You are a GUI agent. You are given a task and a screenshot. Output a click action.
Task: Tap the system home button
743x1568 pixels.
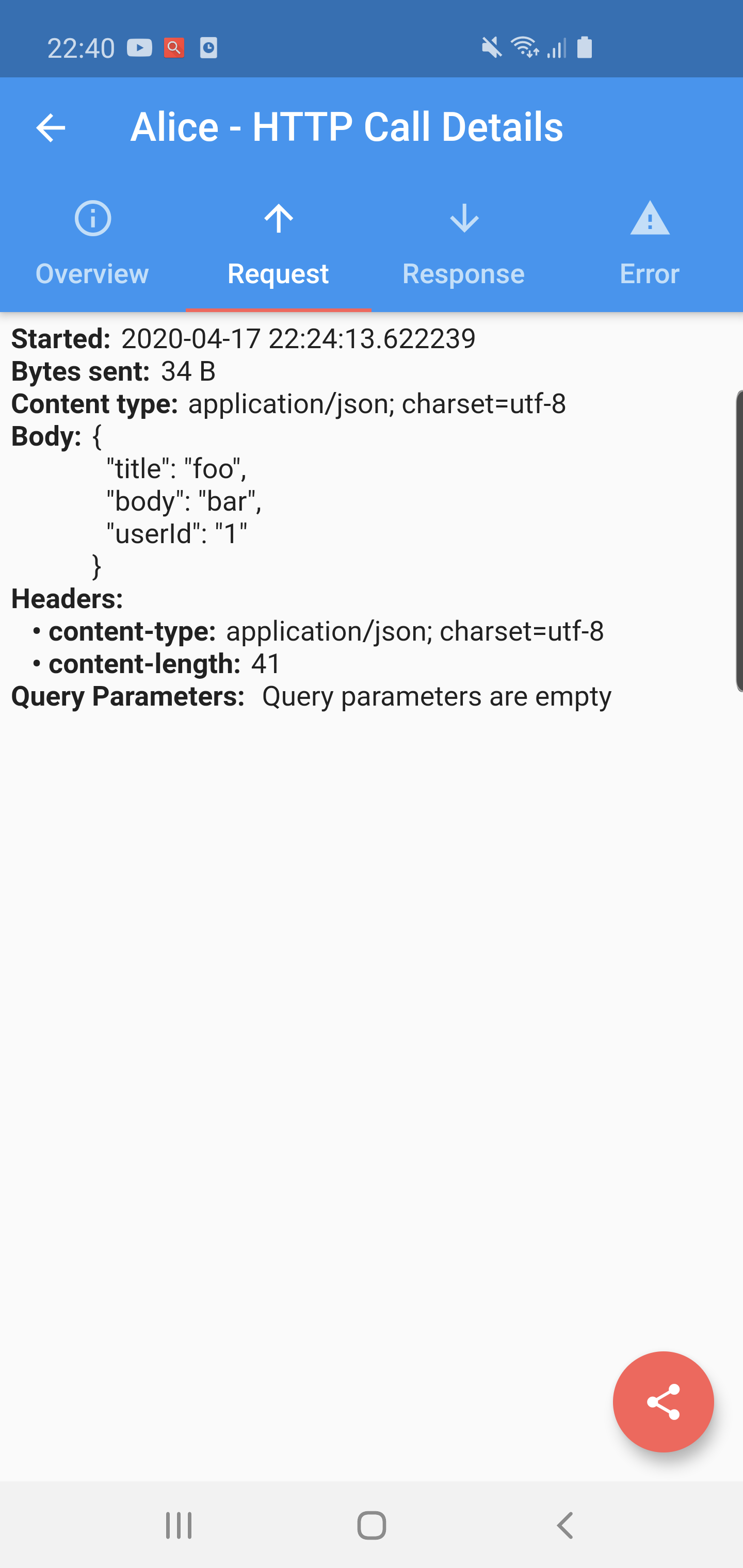[372, 1525]
